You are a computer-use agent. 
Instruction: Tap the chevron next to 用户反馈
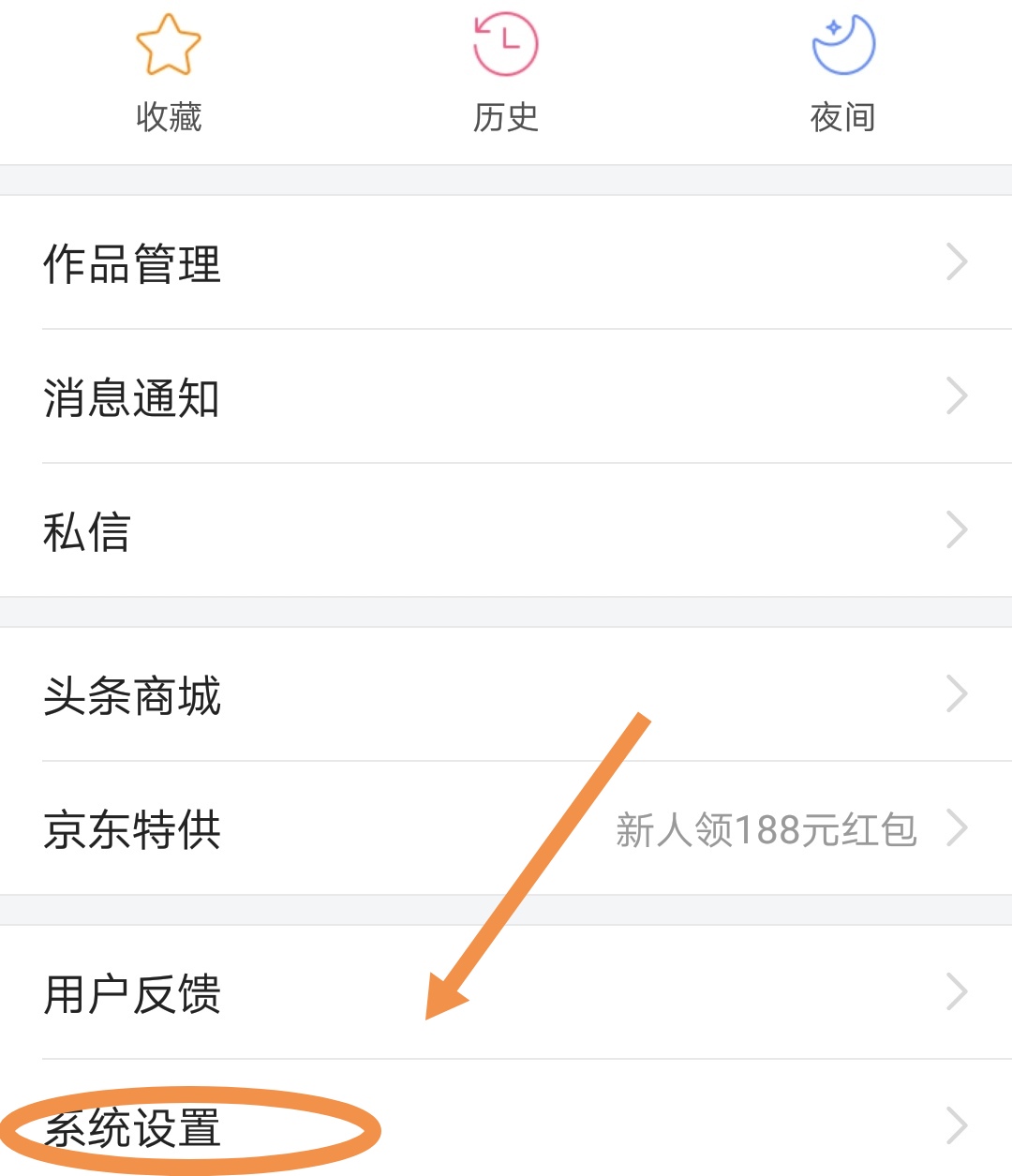pos(957,991)
